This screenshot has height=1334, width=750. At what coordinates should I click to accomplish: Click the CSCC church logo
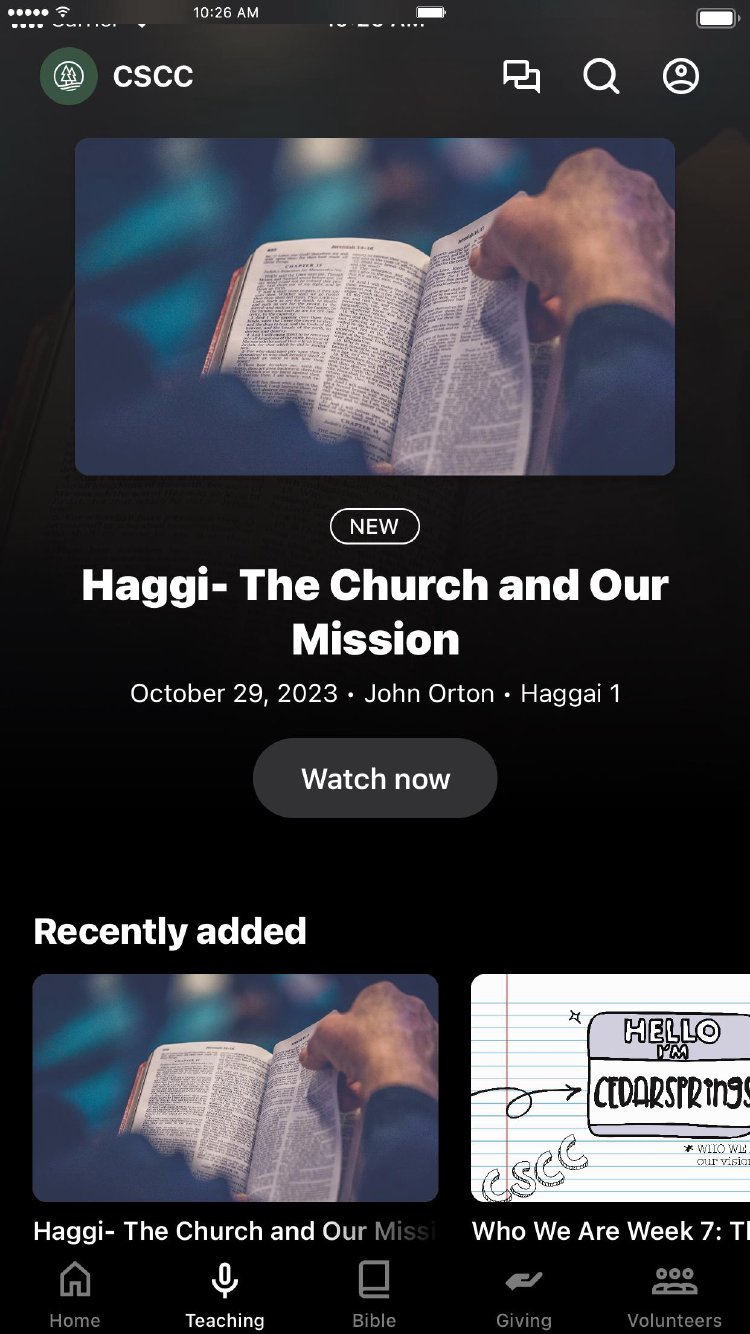click(68, 77)
